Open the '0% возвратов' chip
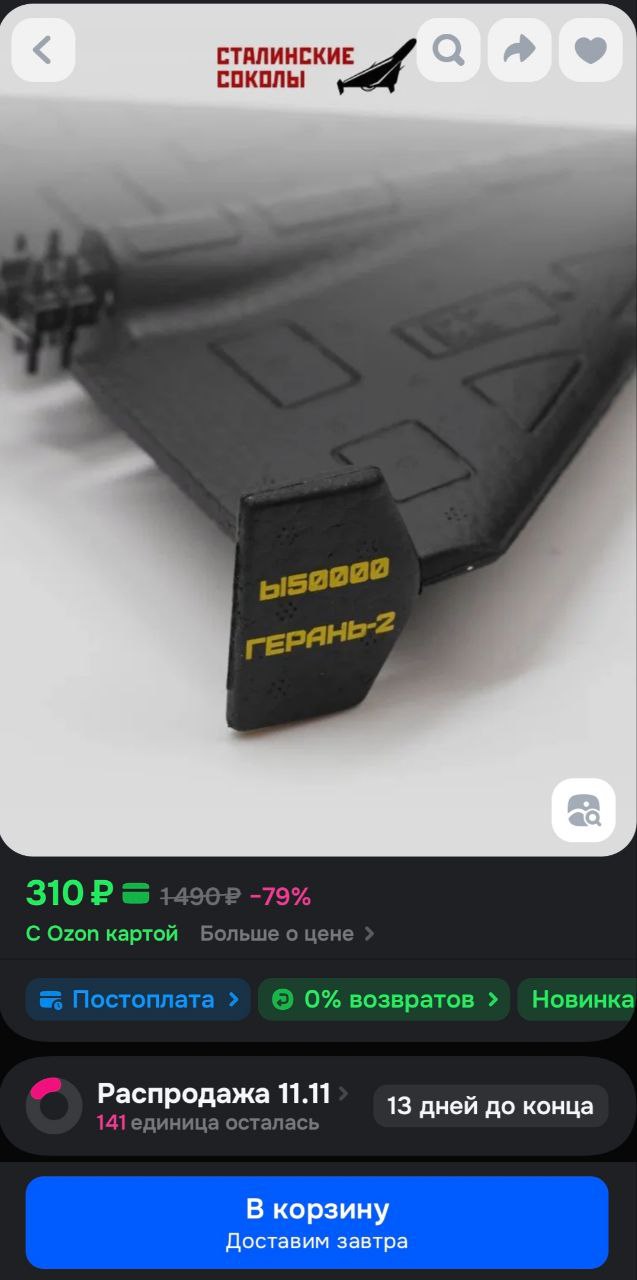Image resolution: width=637 pixels, height=1280 pixels. (384, 999)
